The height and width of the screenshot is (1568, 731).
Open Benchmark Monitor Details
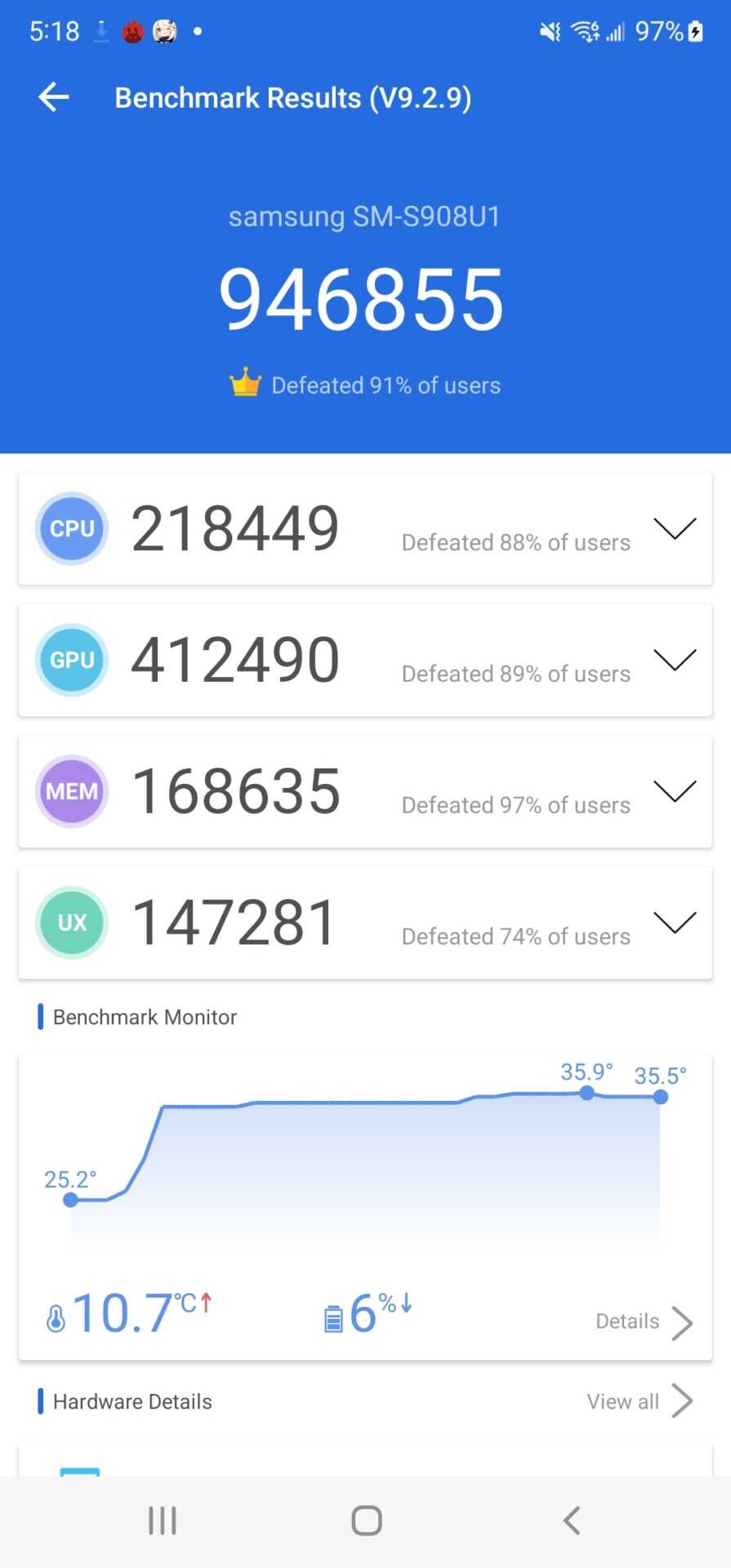[644, 1322]
